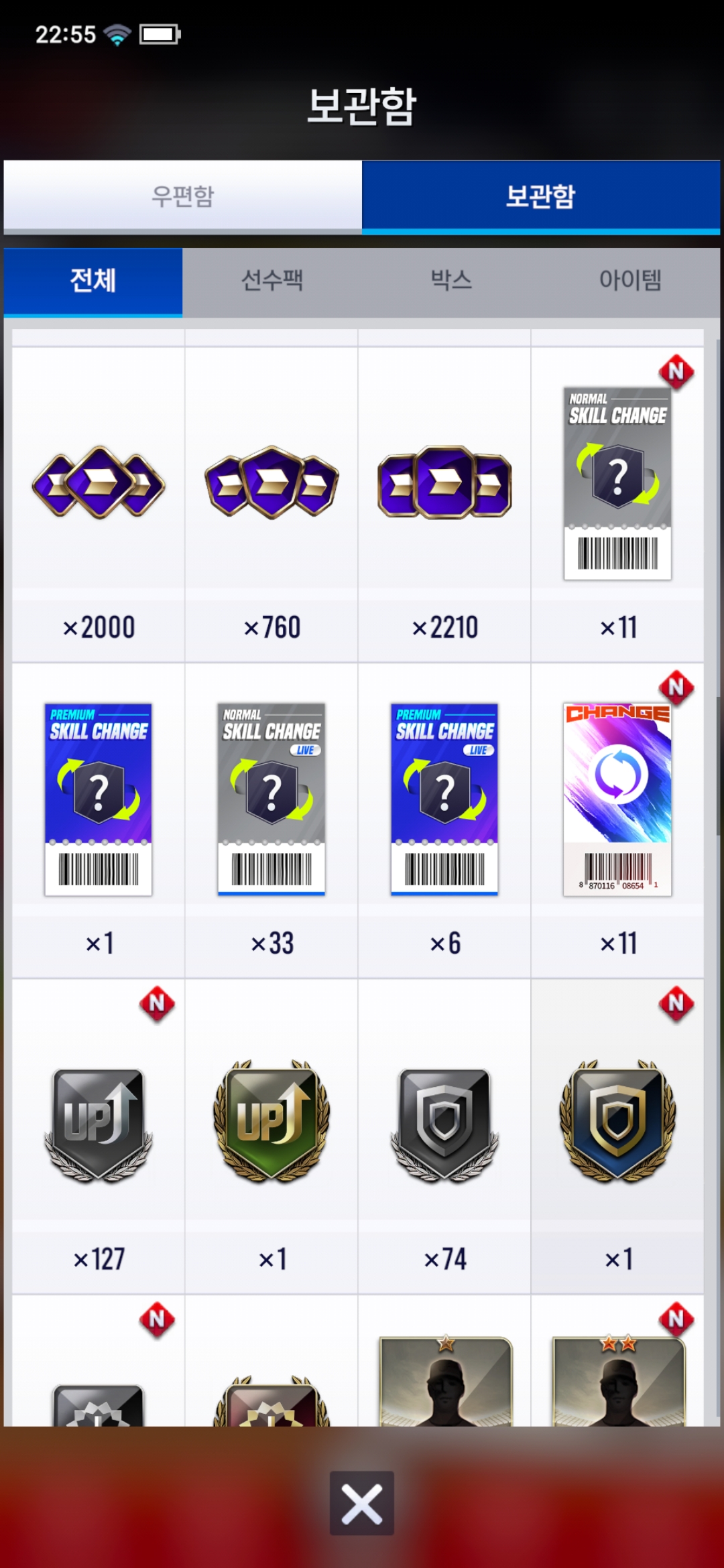Select the Premium Skill Change ticket ×1

coord(99,820)
